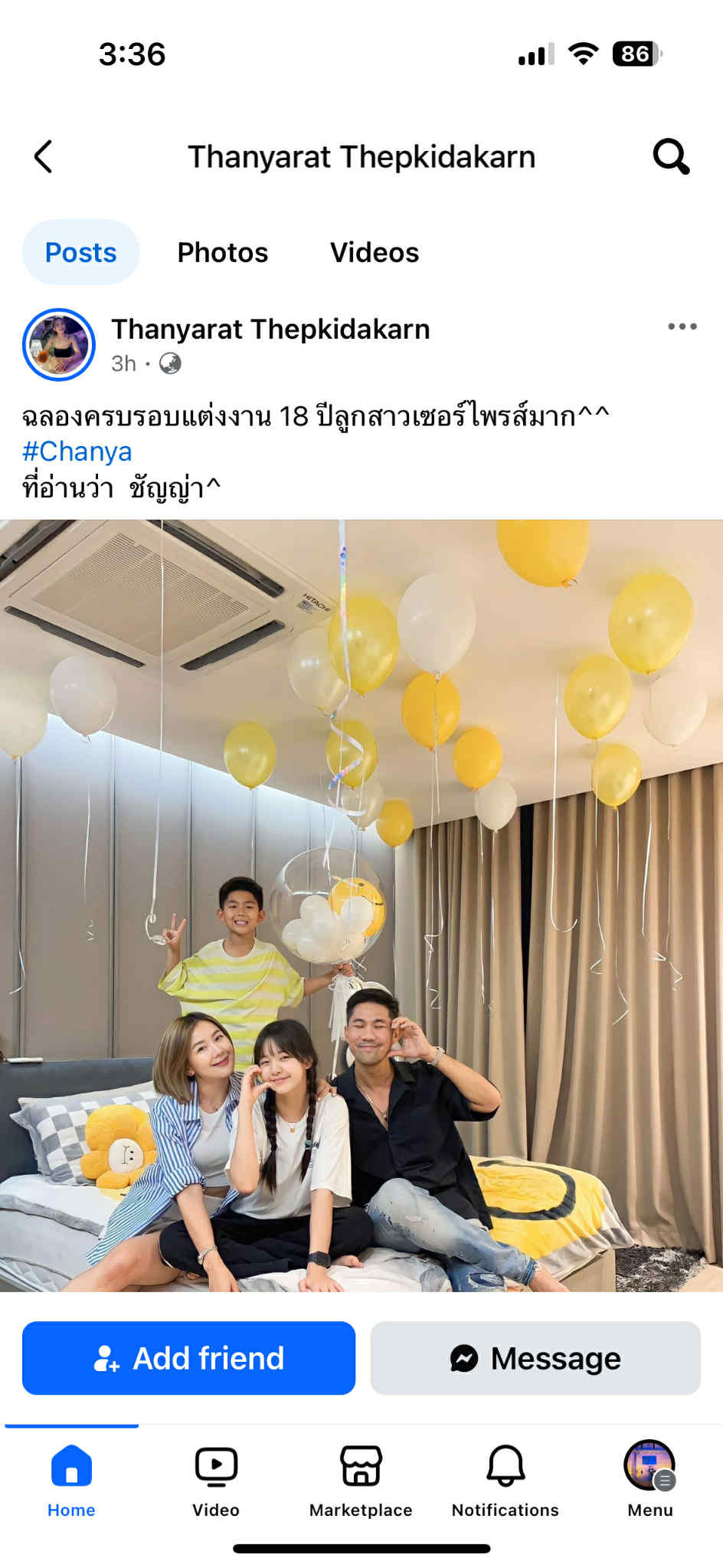
Task: Open the Video tab
Action: coord(216,1481)
